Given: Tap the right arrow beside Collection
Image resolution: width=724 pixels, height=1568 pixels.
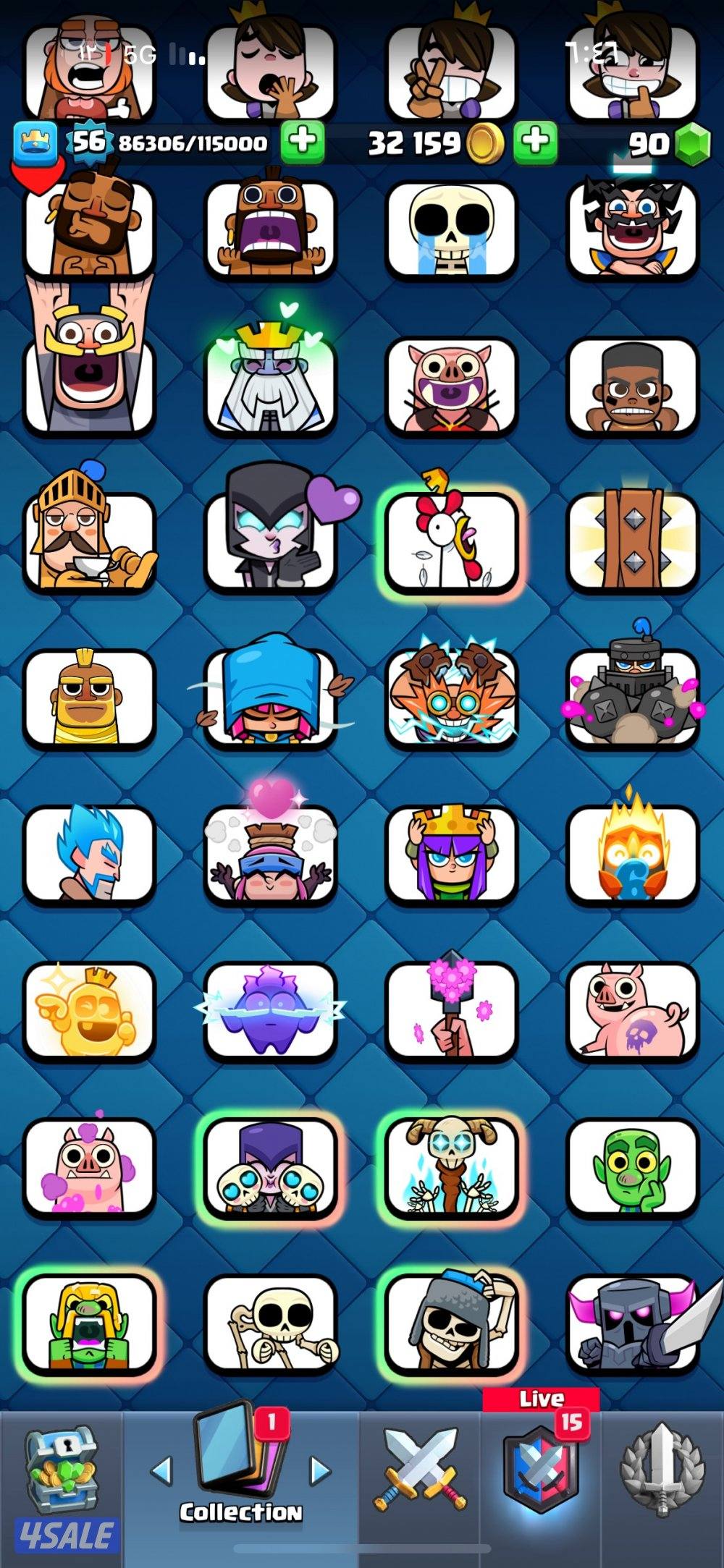Looking at the screenshot, I should 319,1470.
